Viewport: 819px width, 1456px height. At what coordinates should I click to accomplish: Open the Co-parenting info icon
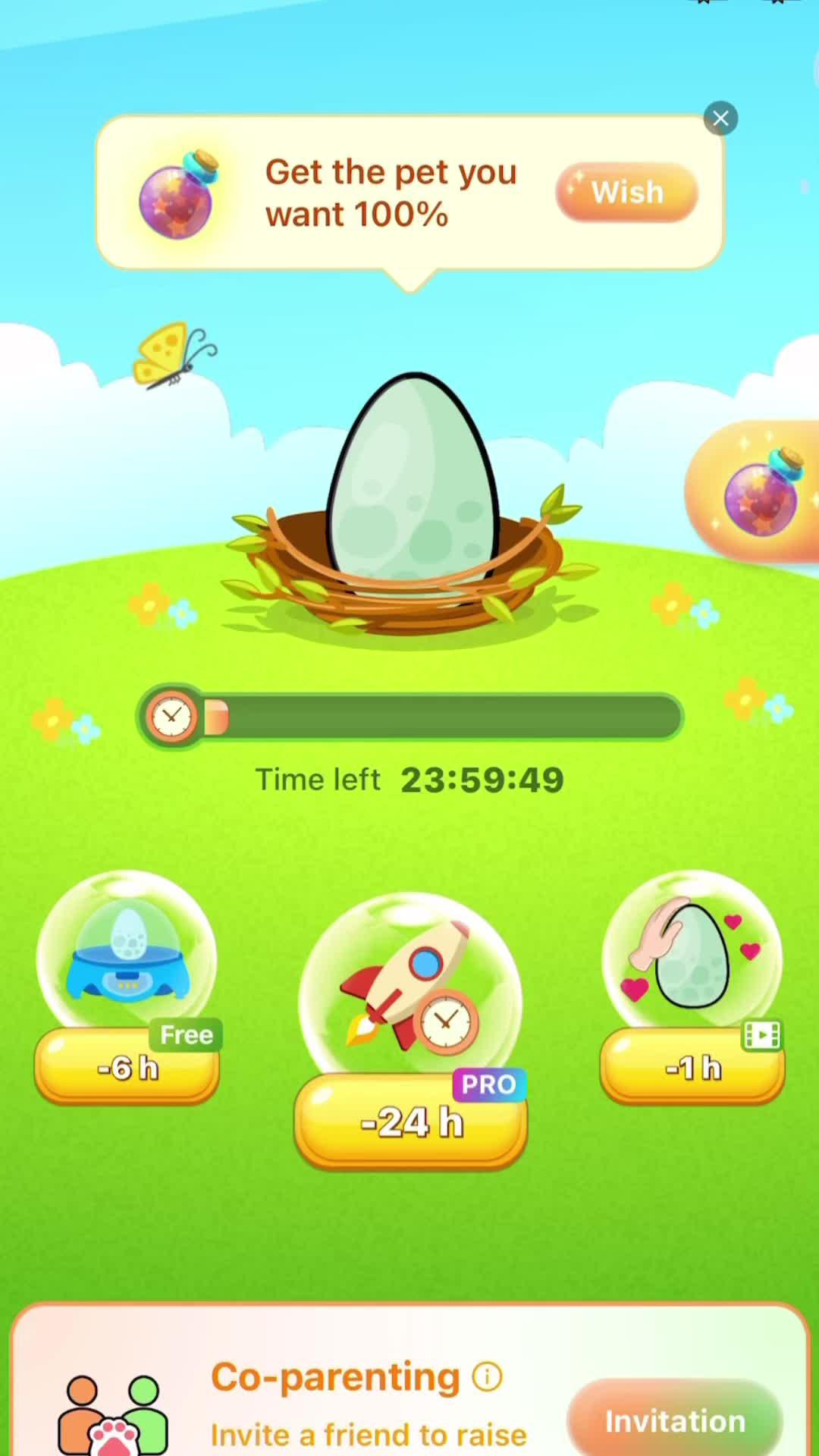click(x=487, y=1376)
